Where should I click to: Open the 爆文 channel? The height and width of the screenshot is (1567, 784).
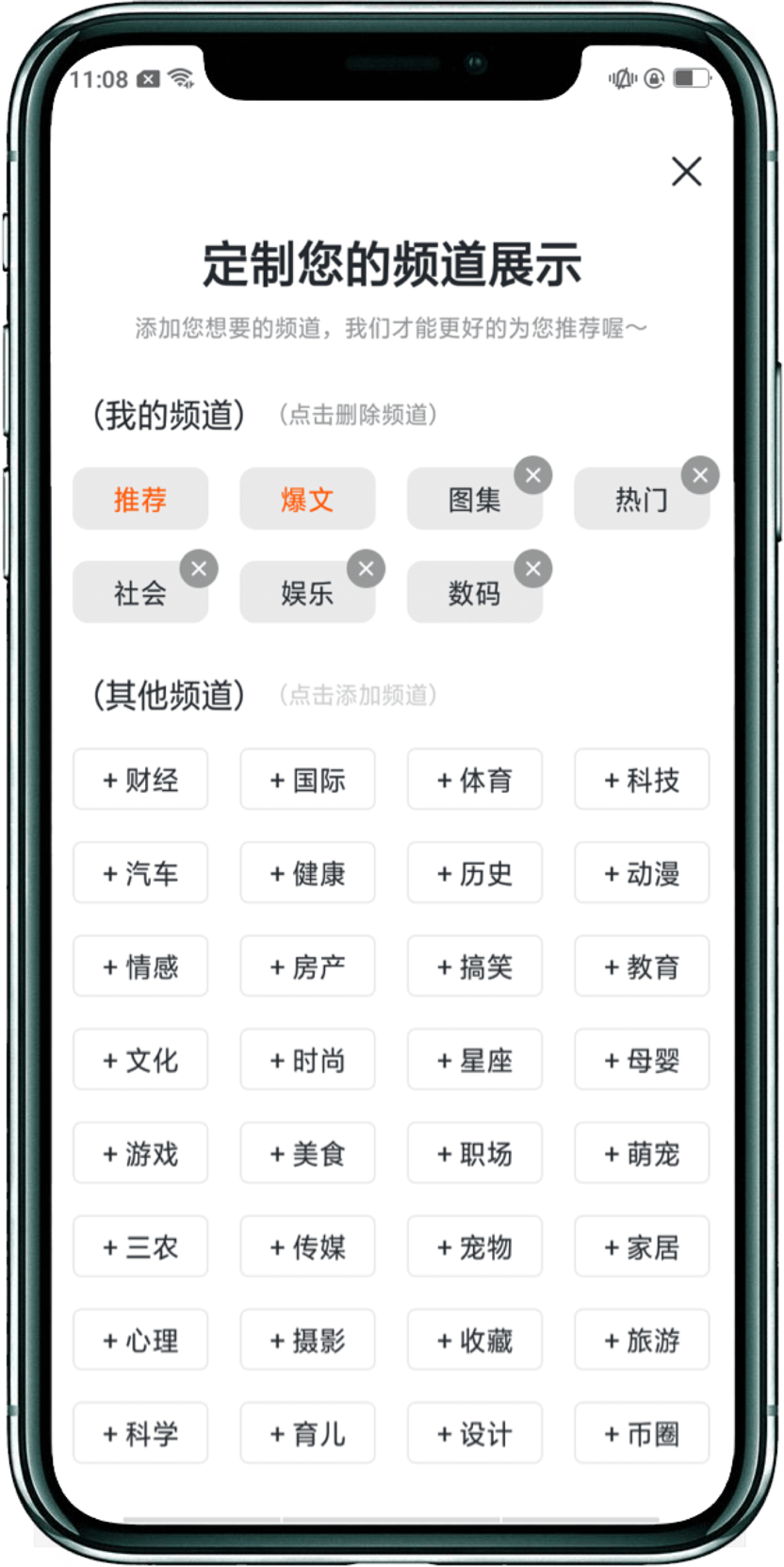click(307, 499)
